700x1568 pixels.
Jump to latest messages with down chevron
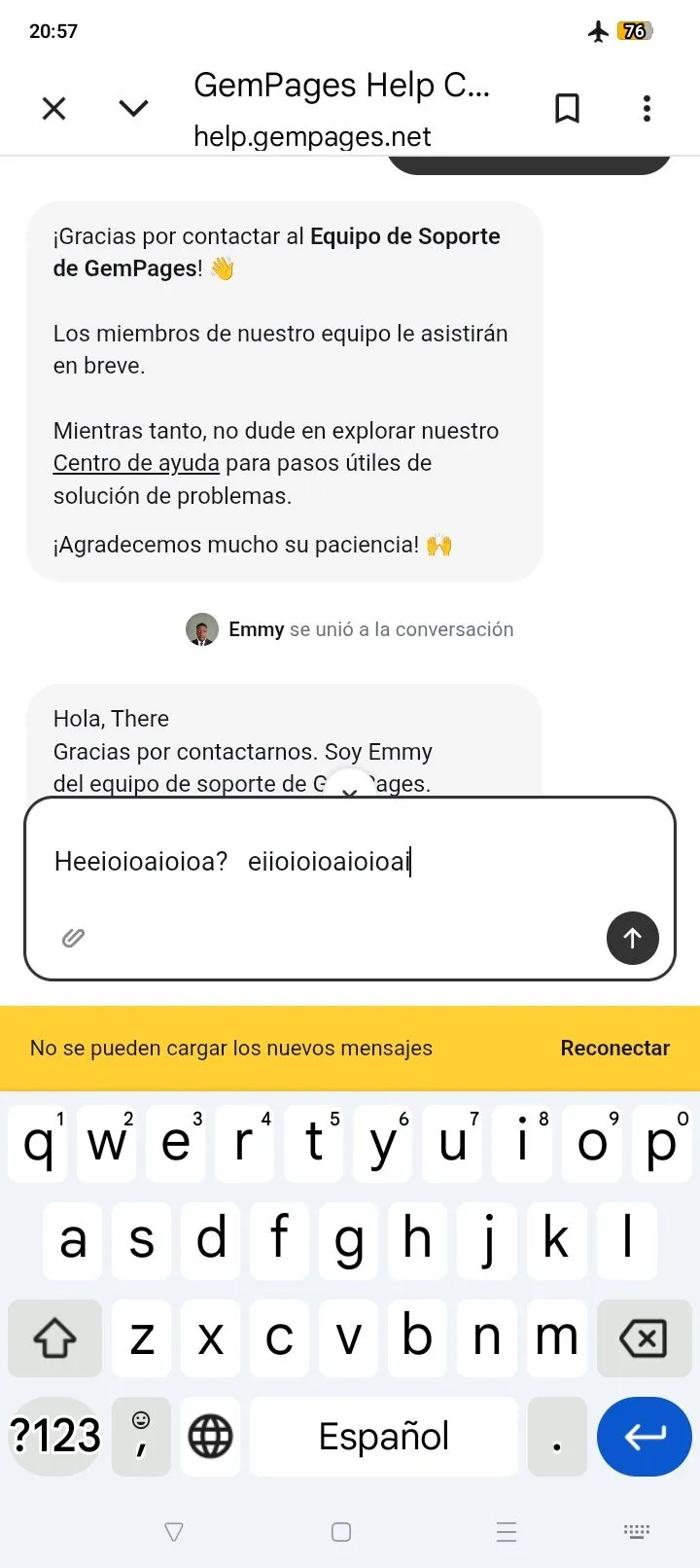pos(350,787)
